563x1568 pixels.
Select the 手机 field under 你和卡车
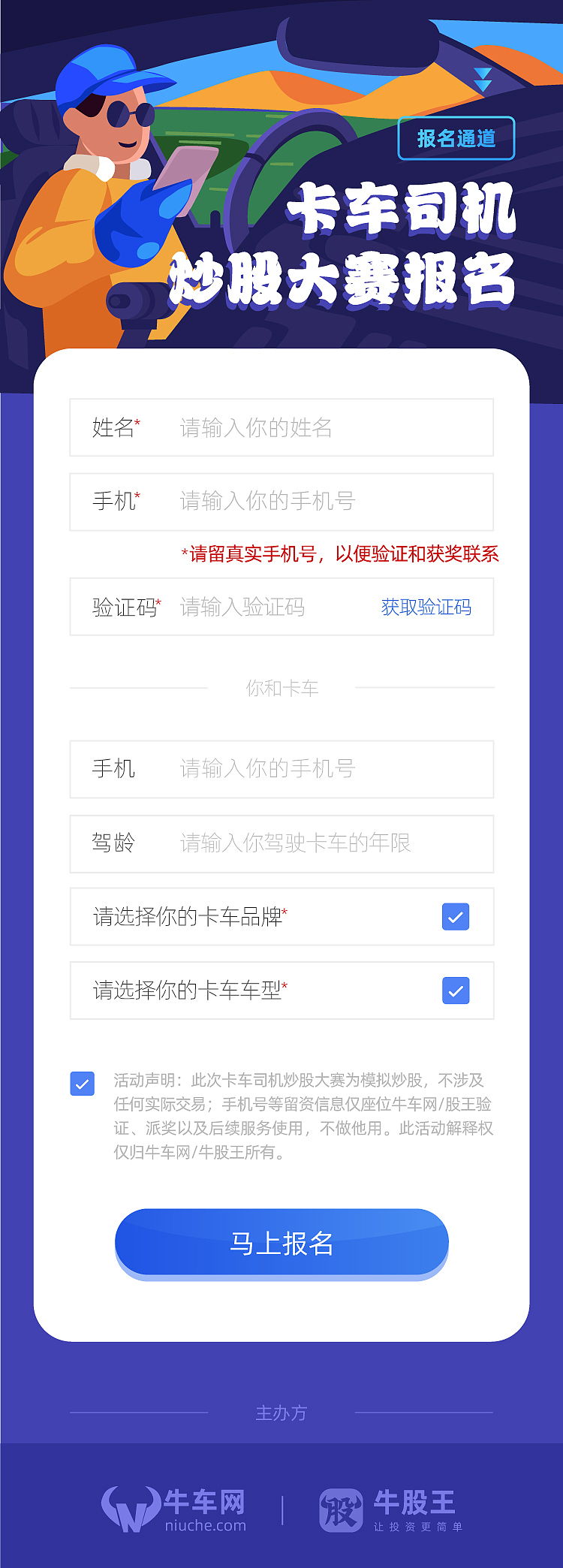pyautogui.click(x=281, y=769)
